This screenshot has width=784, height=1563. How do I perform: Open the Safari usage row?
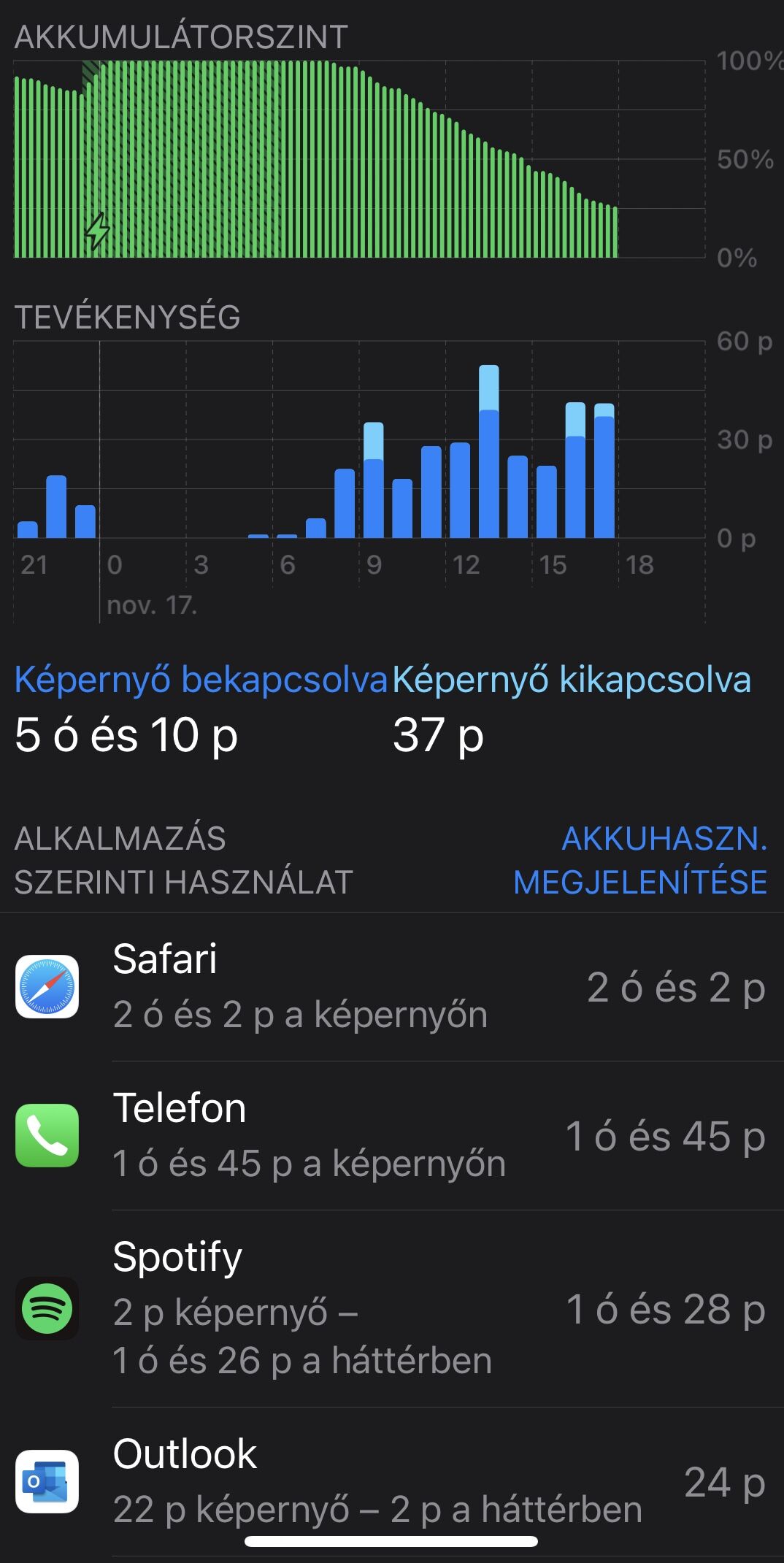pos(392,987)
